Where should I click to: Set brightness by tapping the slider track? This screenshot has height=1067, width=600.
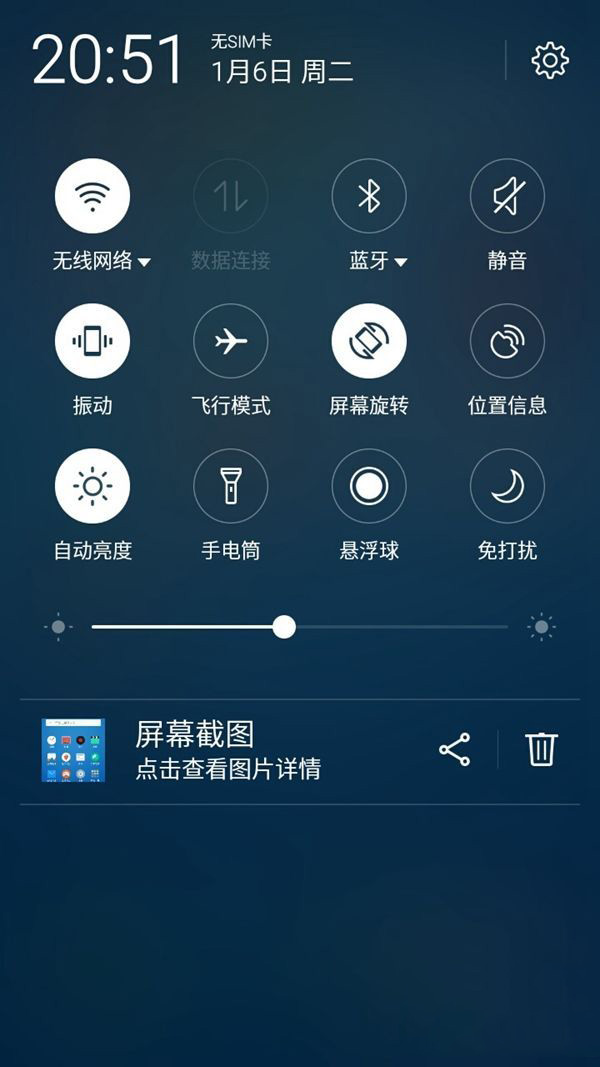(400, 627)
